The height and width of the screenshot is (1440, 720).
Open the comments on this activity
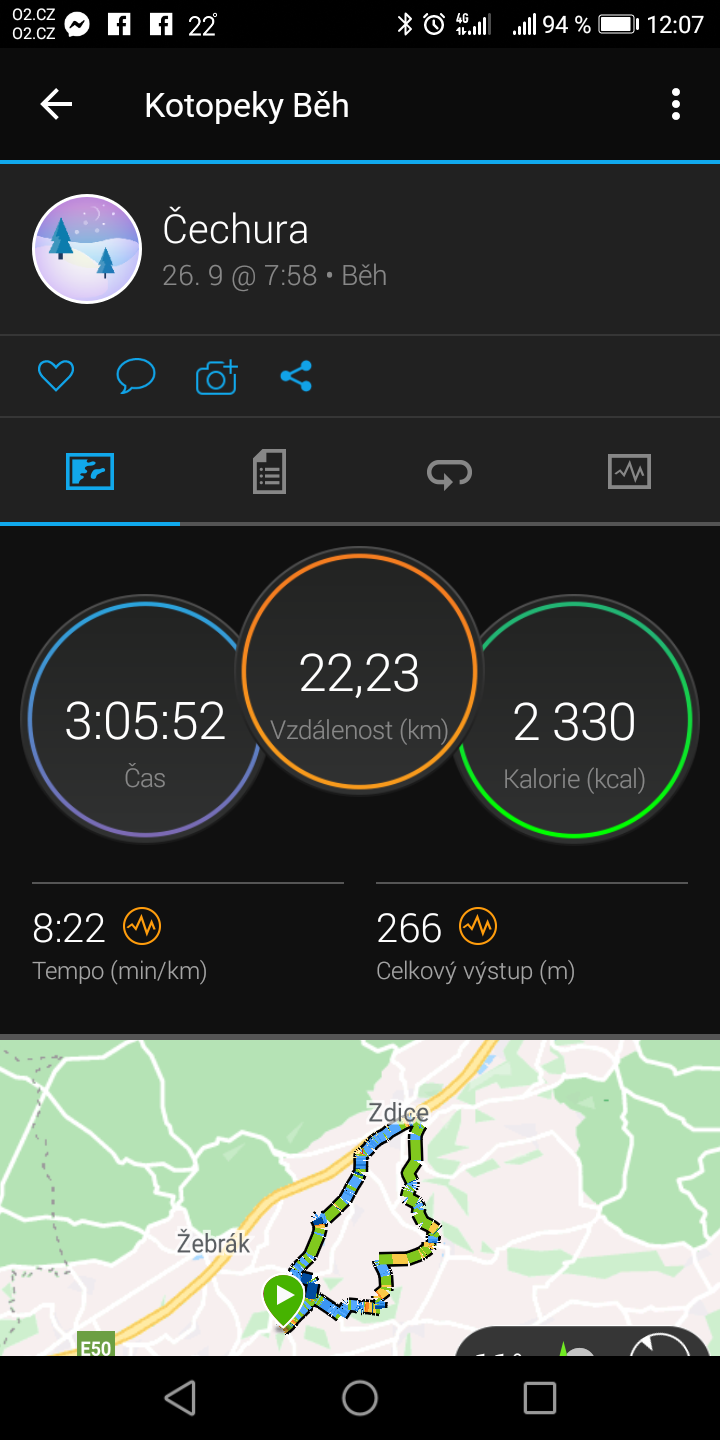pos(136,376)
